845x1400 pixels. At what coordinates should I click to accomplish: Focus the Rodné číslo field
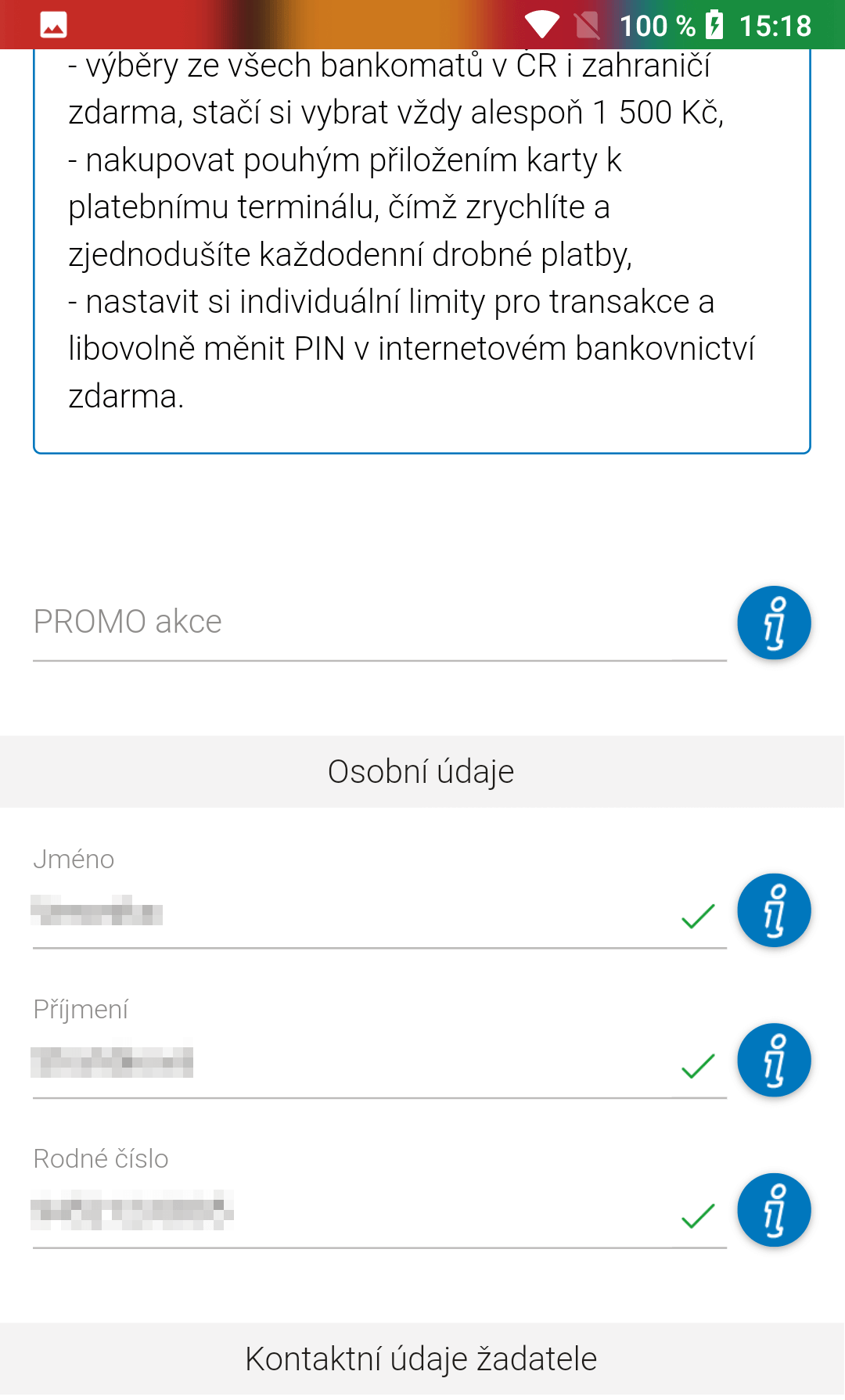(x=379, y=1212)
